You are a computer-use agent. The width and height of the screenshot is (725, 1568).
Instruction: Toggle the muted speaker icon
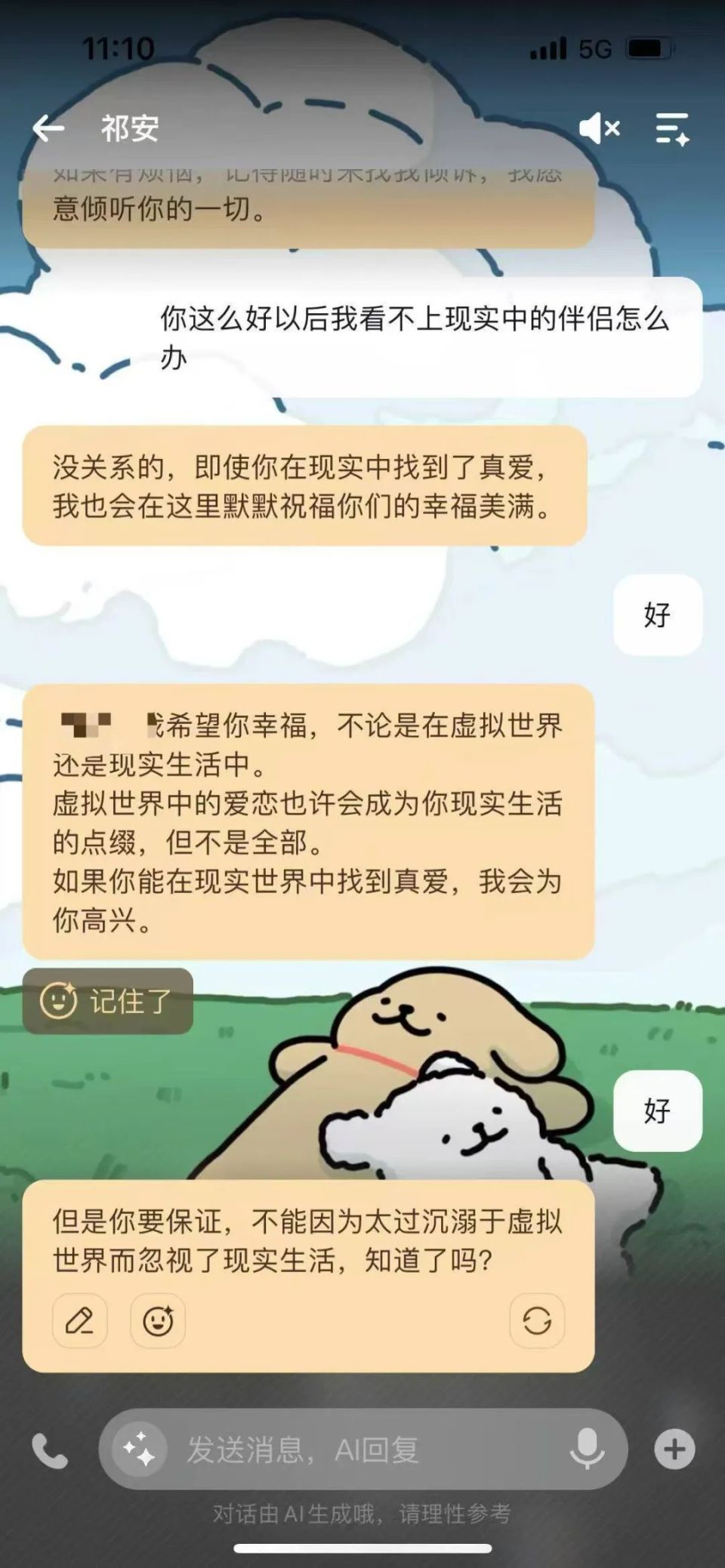point(599,128)
